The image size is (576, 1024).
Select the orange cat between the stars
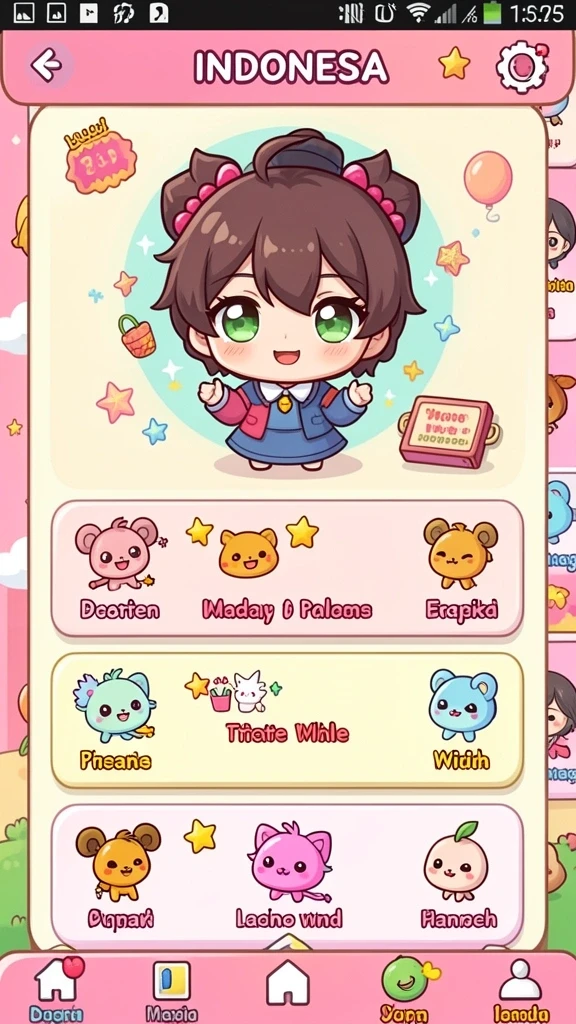pyautogui.click(x=248, y=552)
